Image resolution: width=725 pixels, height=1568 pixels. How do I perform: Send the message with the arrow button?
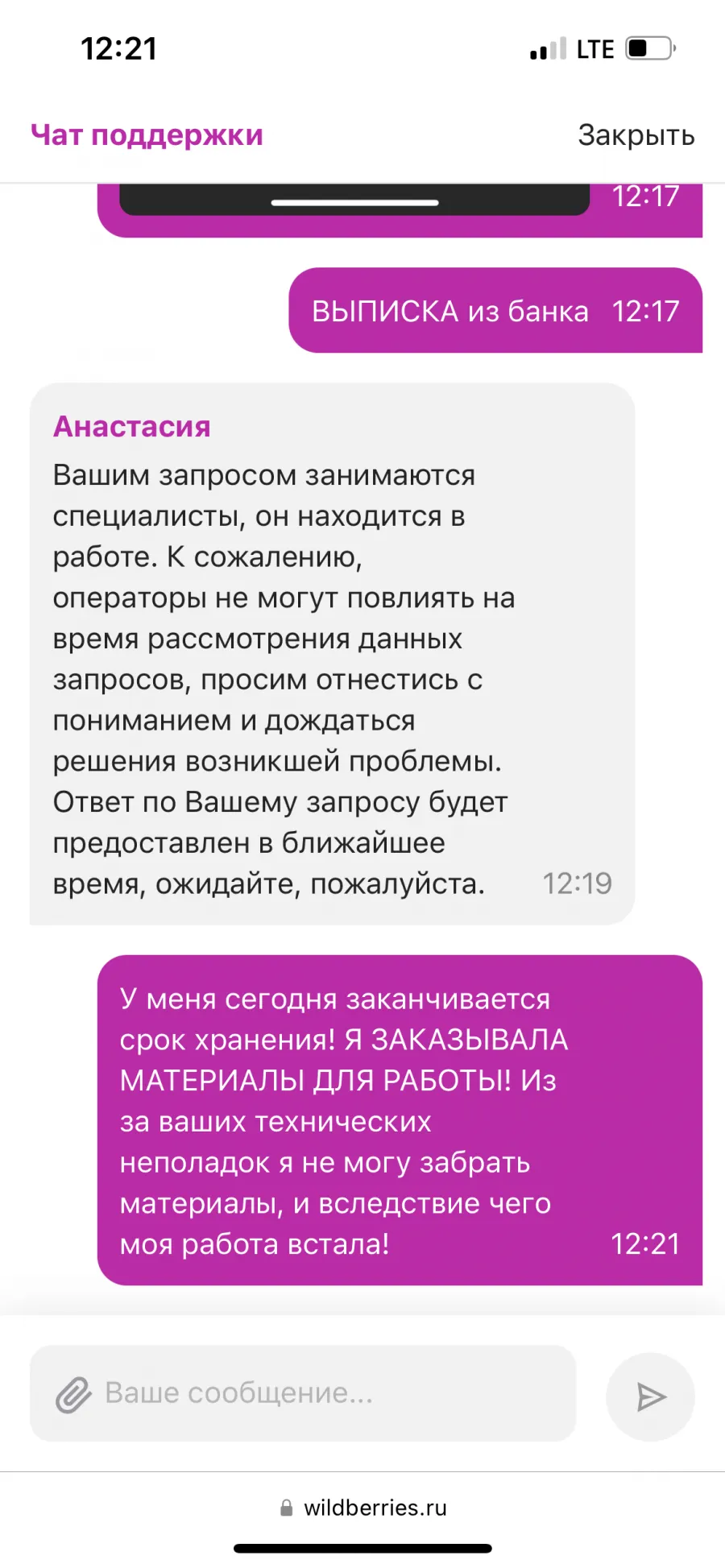[x=650, y=1396]
